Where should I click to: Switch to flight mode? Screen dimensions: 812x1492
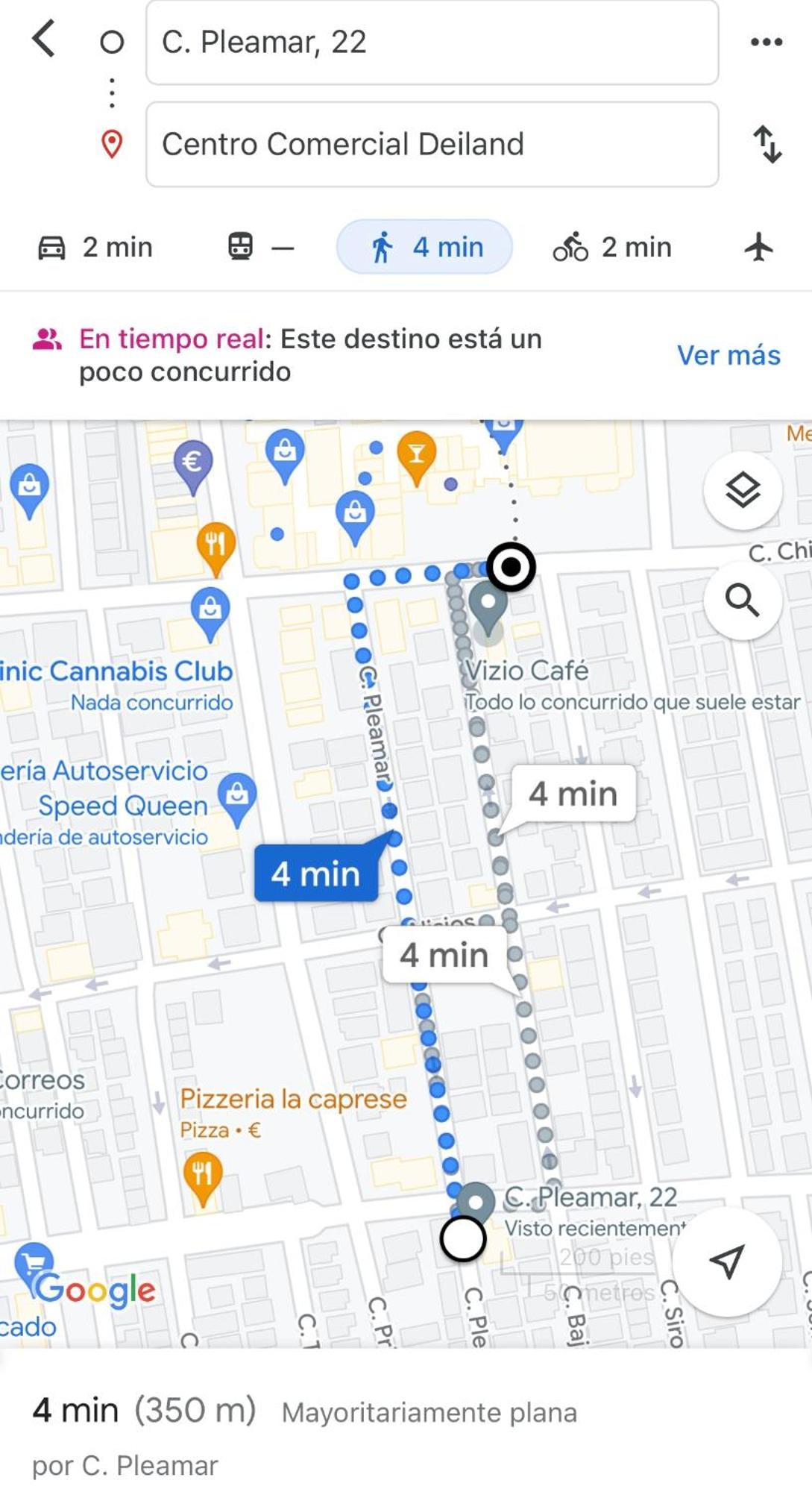758,247
